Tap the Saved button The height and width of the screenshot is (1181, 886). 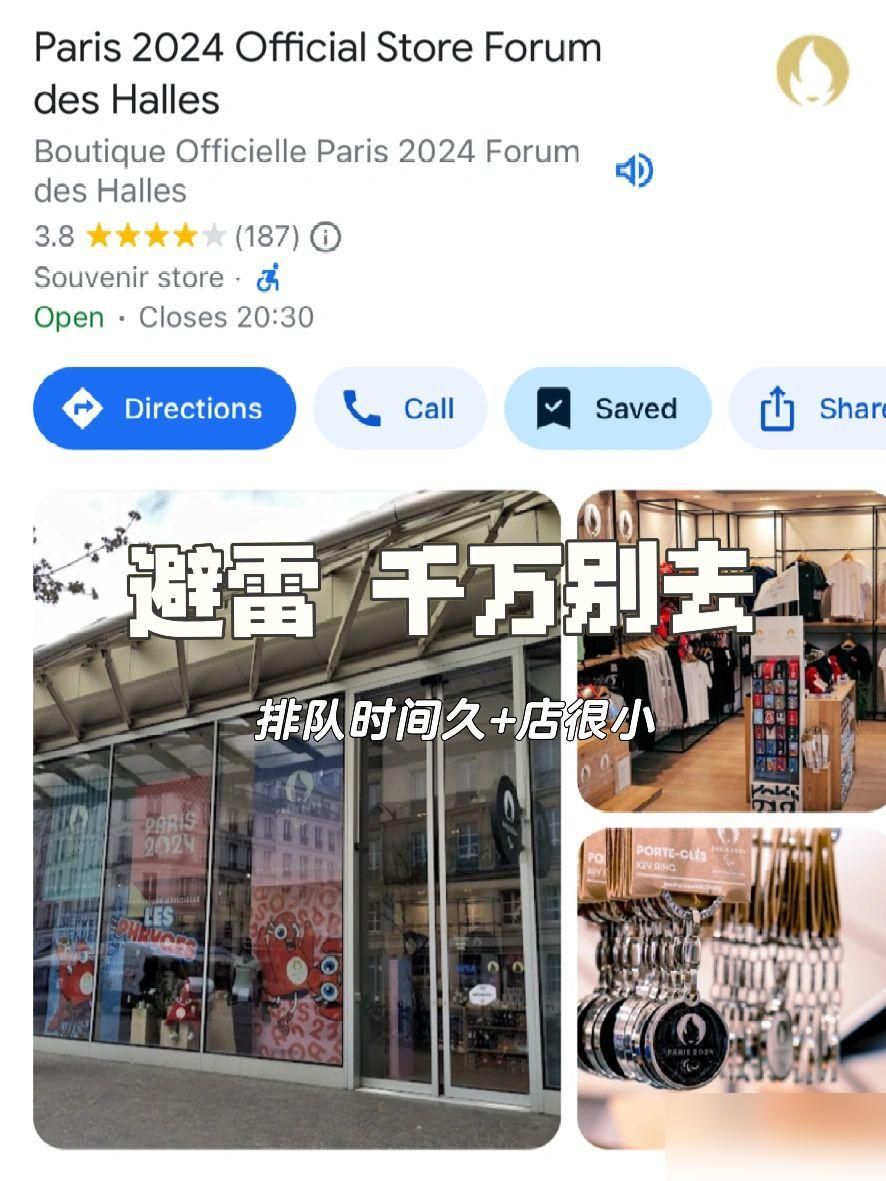[x=607, y=408]
